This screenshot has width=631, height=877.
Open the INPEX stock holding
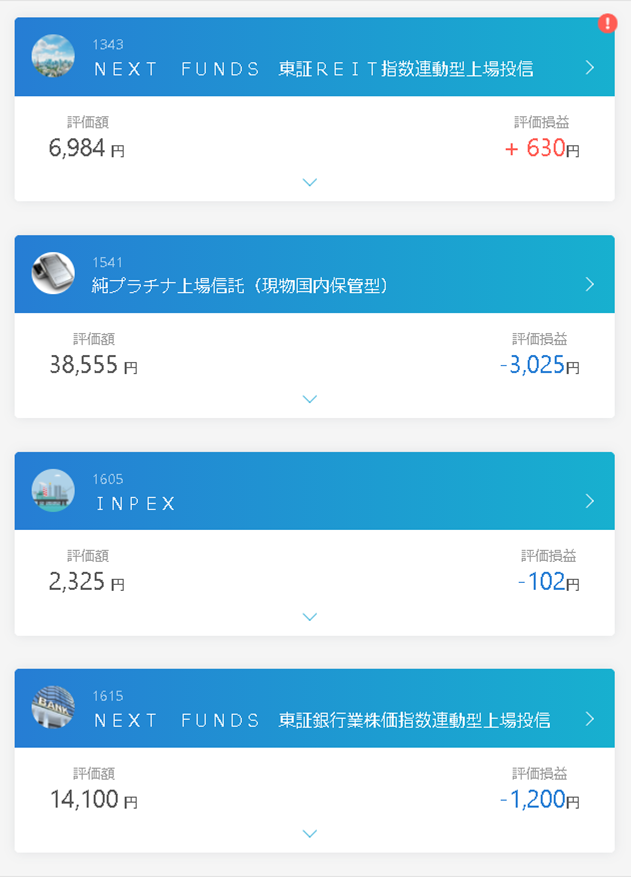pos(589,501)
